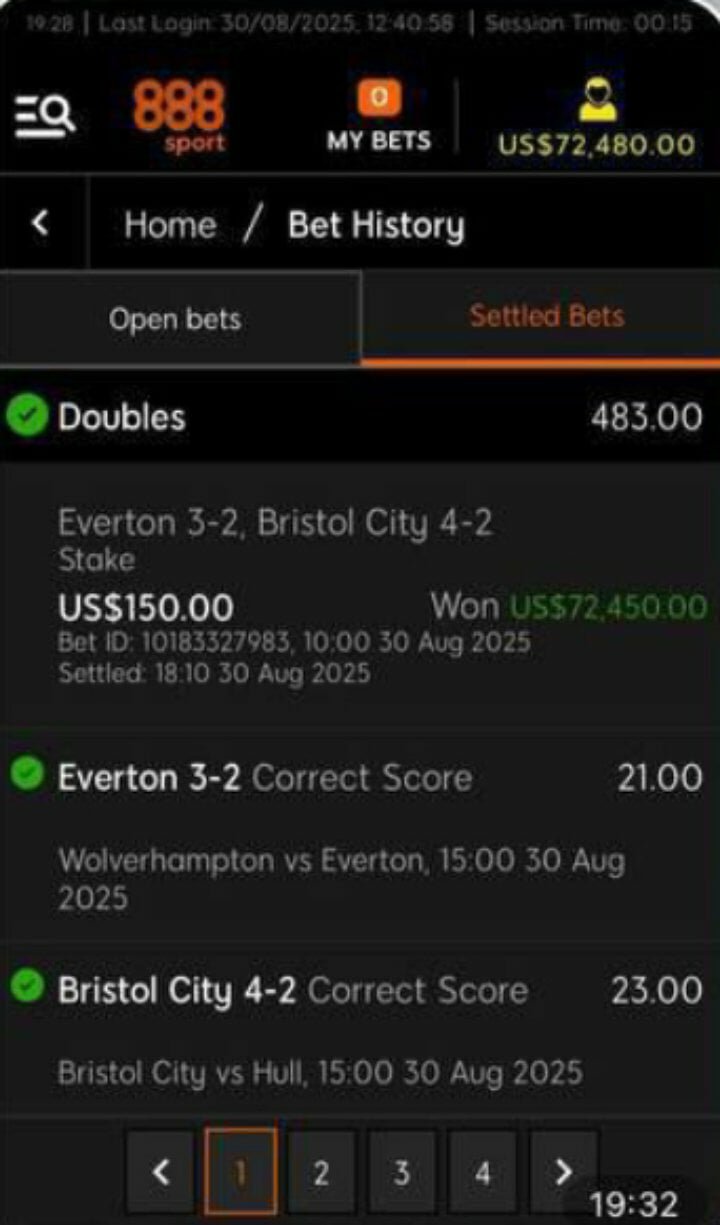The image size is (720, 1225).
Task: Select page 1 of bet history
Action: [240, 1171]
